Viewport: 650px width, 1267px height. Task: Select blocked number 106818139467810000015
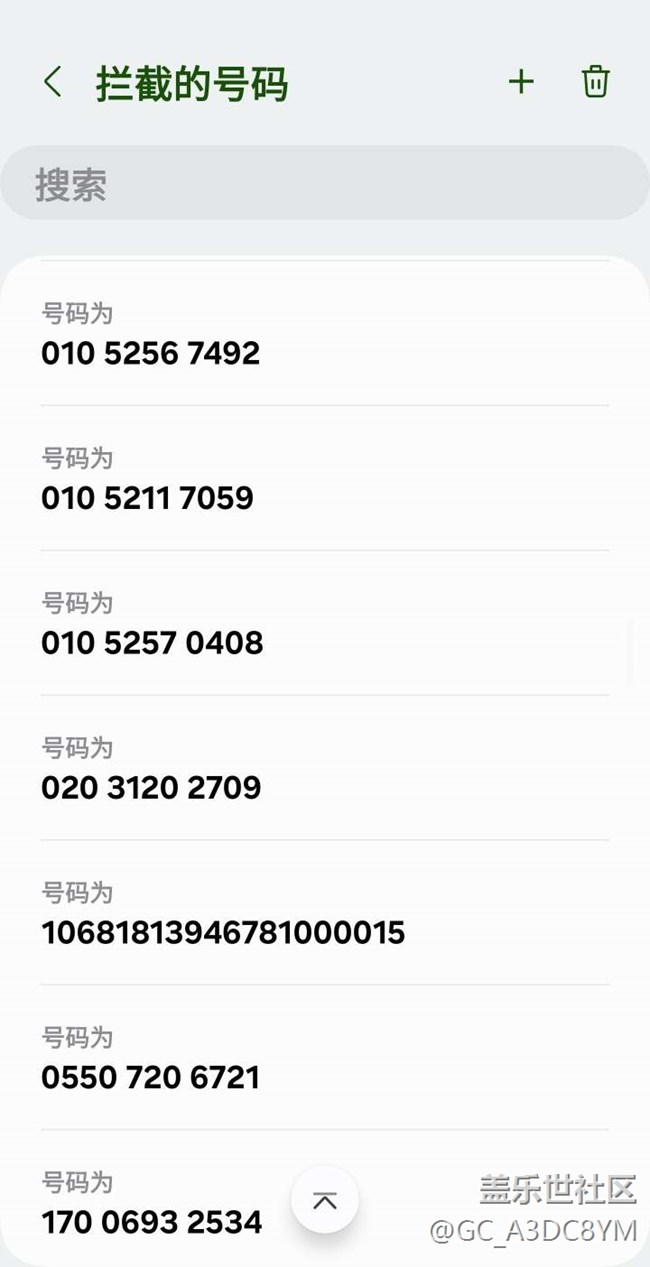click(x=325, y=914)
